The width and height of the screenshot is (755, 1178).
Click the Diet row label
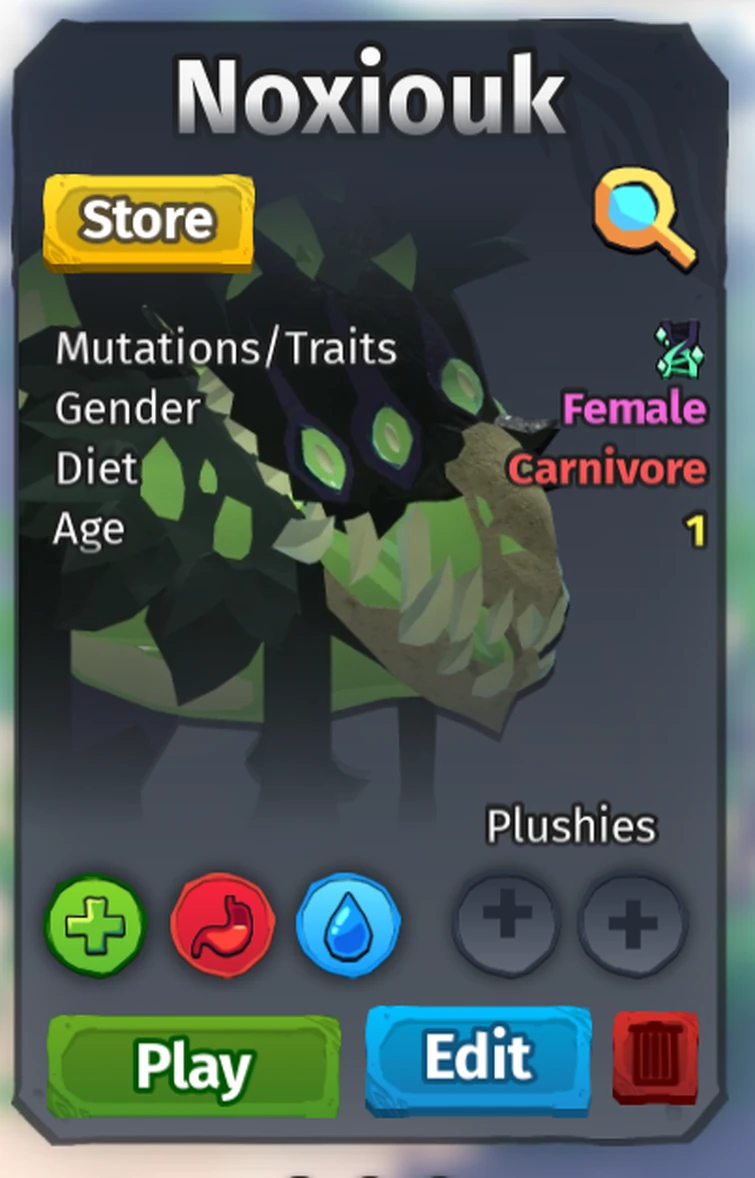point(97,469)
